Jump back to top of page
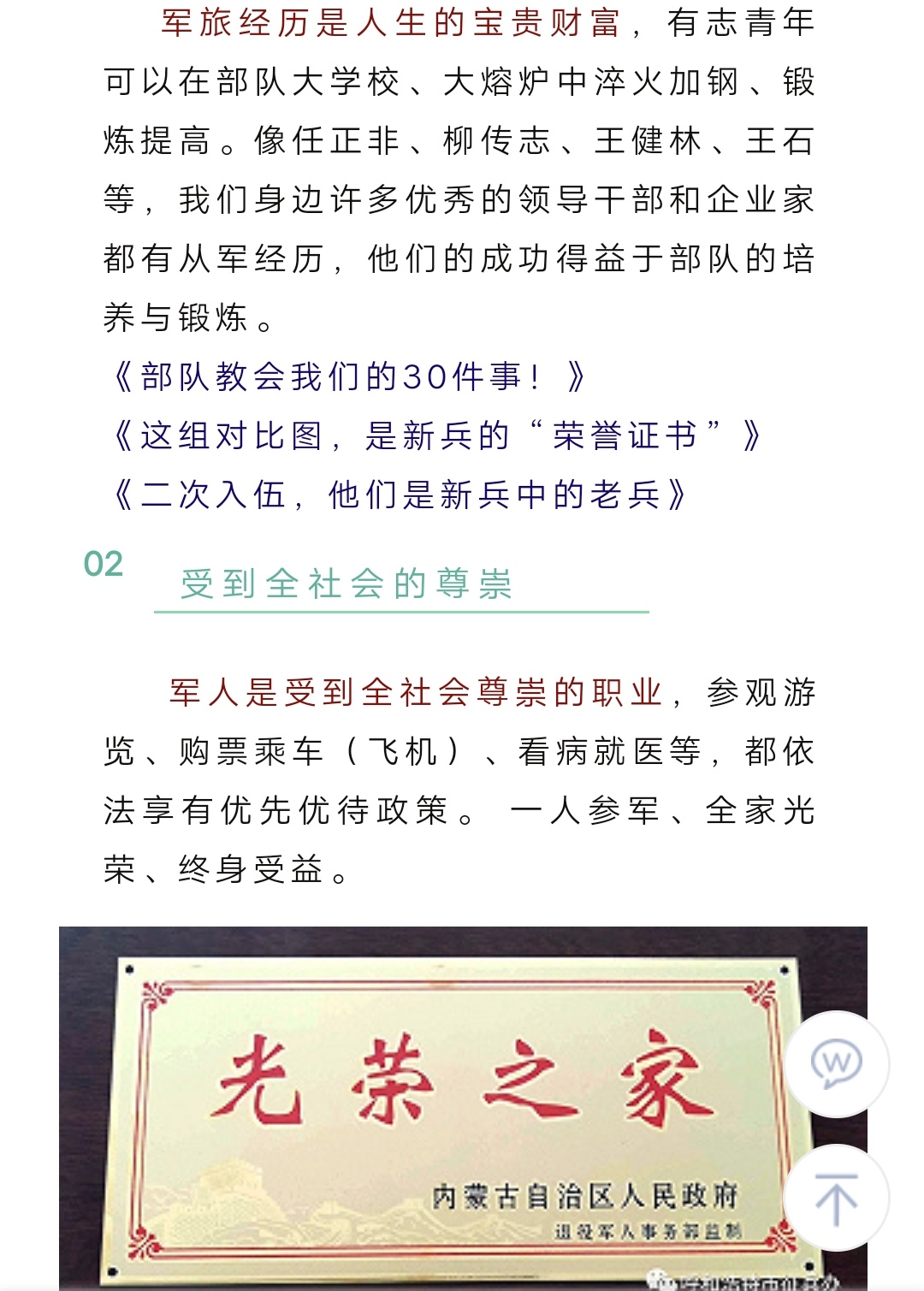The width and height of the screenshot is (924, 1291). coord(837,1198)
